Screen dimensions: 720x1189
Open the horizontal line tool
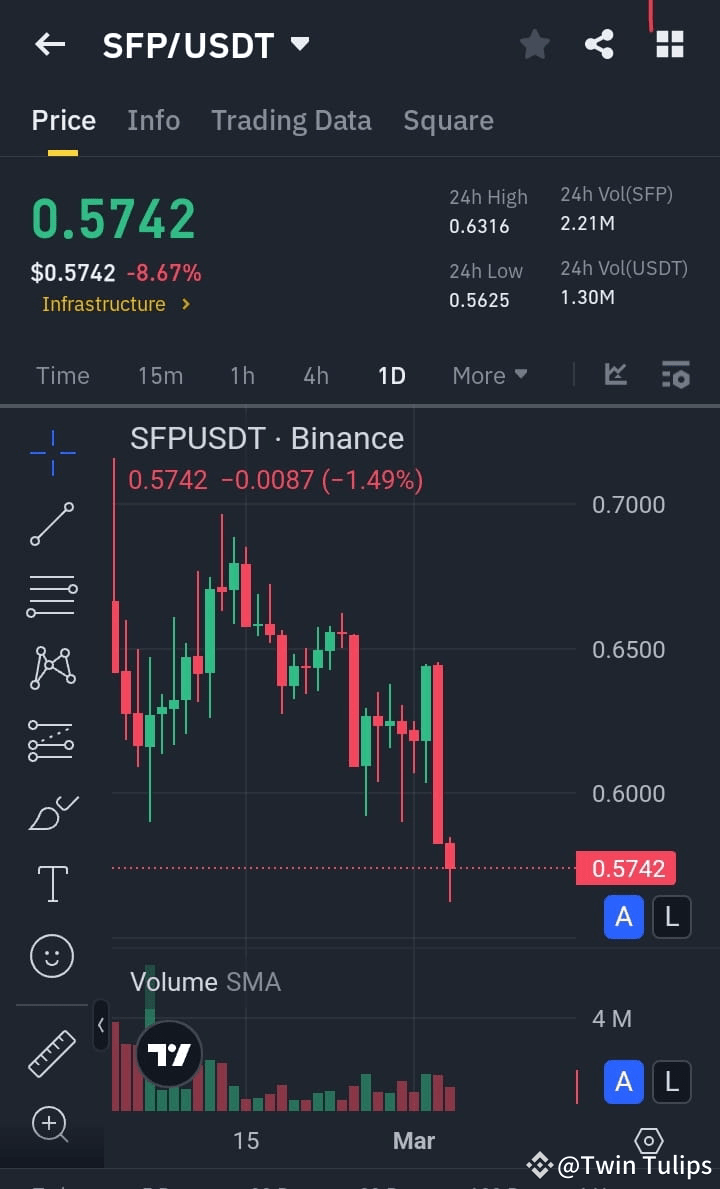pyautogui.click(x=52, y=595)
